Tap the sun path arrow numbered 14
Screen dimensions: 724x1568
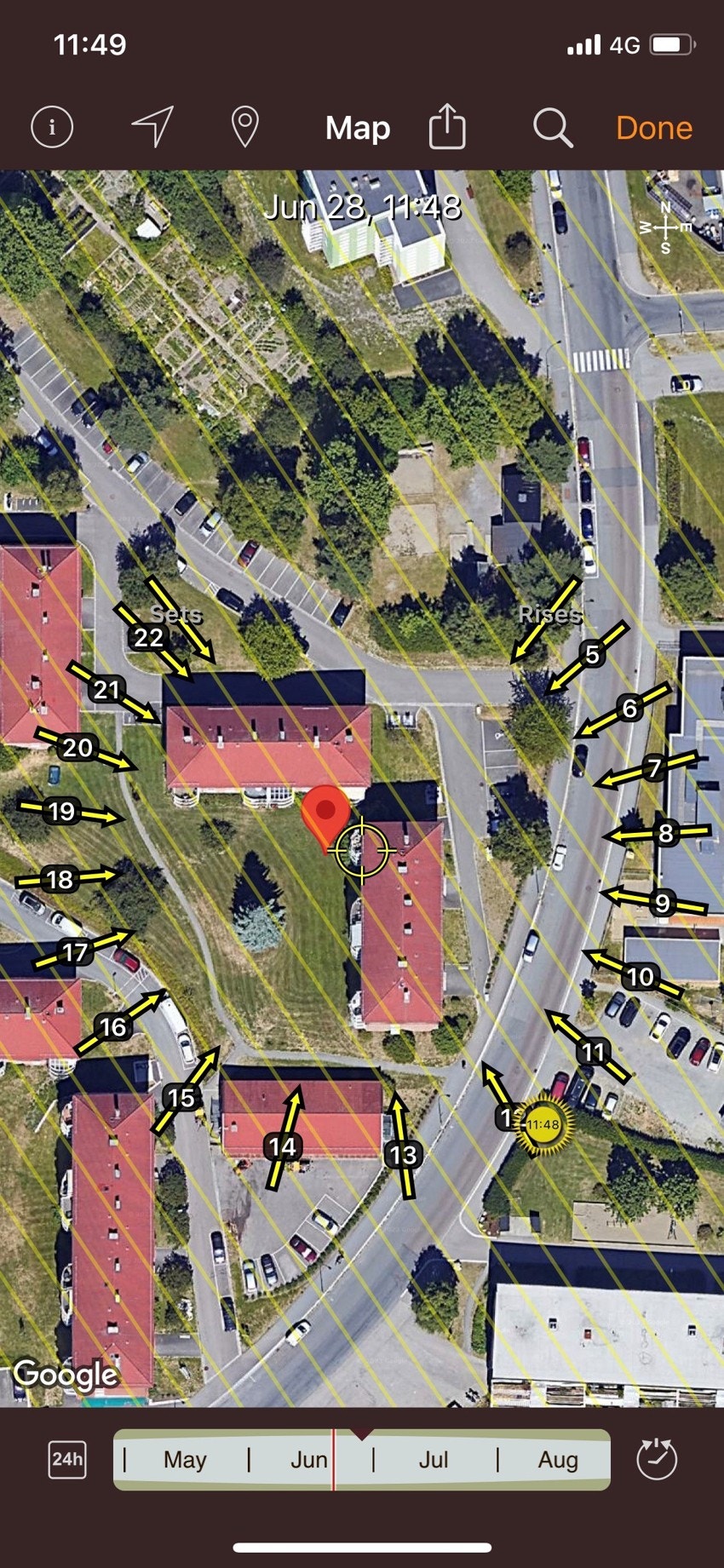(x=282, y=1146)
